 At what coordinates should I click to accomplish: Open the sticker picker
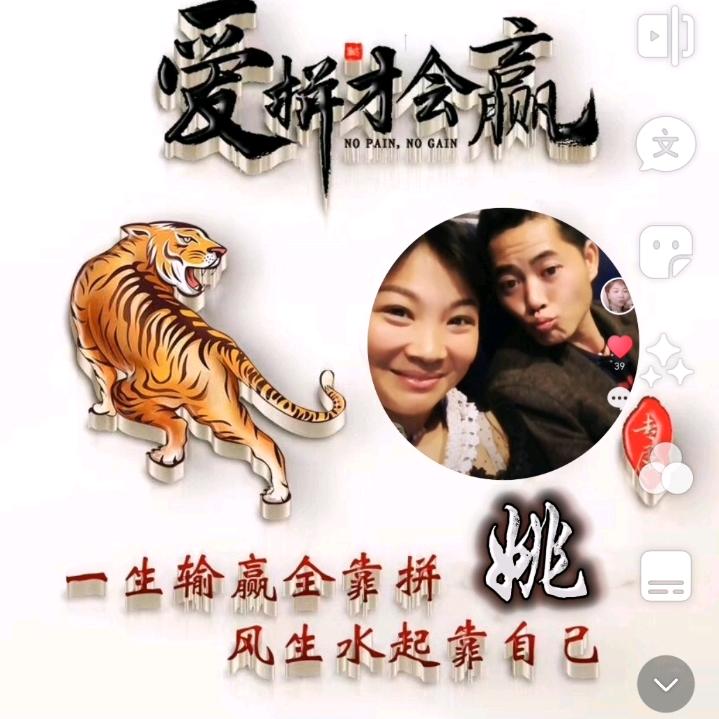[x=665, y=252]
